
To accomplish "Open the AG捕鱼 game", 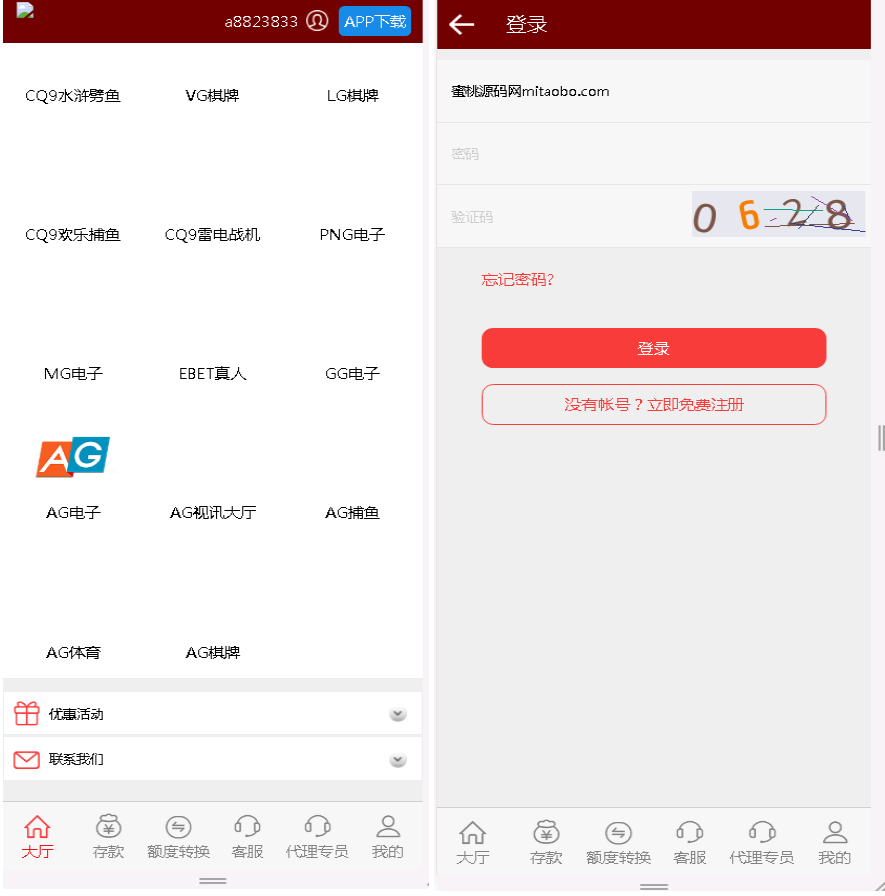I will (x=352, y=512).
